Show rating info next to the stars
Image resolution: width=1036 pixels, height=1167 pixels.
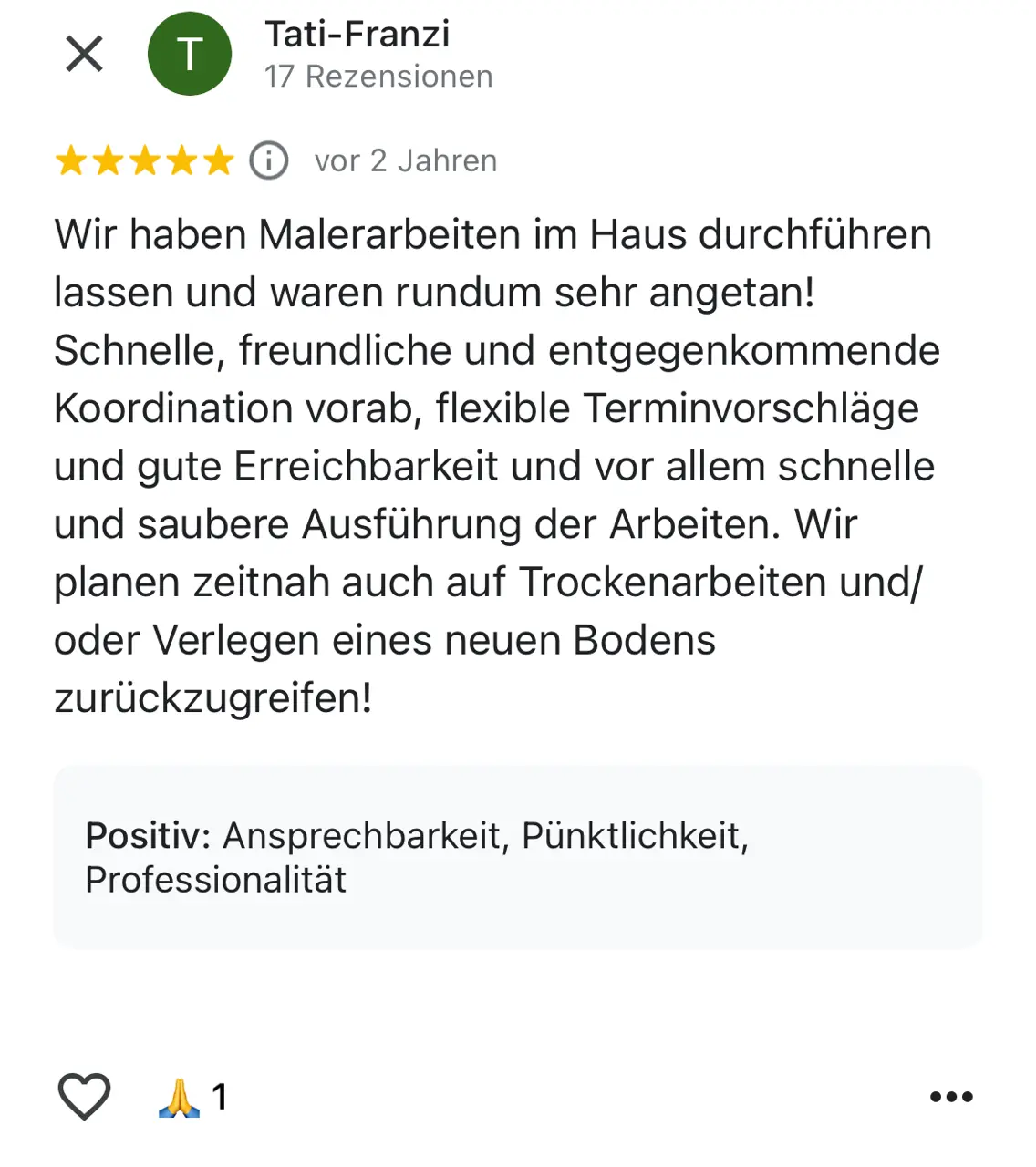269,161
